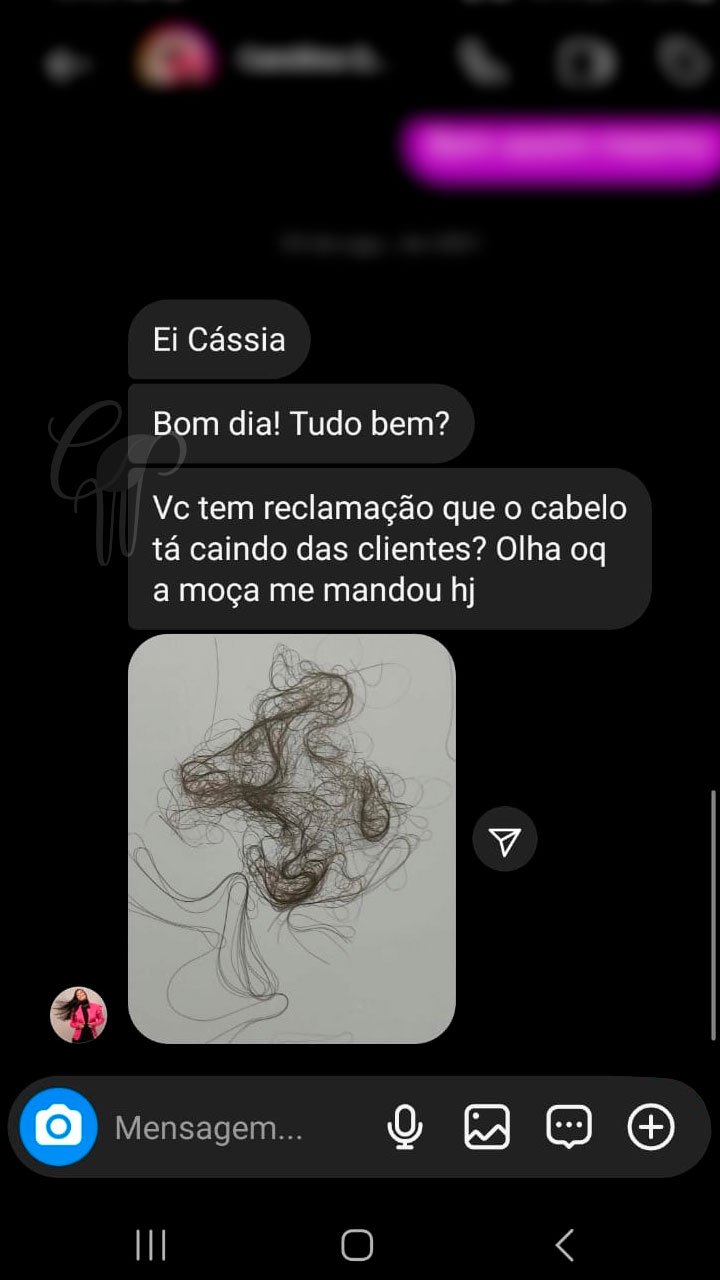This screenshot has height=1280, width=720.
Task: Record a voice message with the microphone icon
Action: (405, 1127)
